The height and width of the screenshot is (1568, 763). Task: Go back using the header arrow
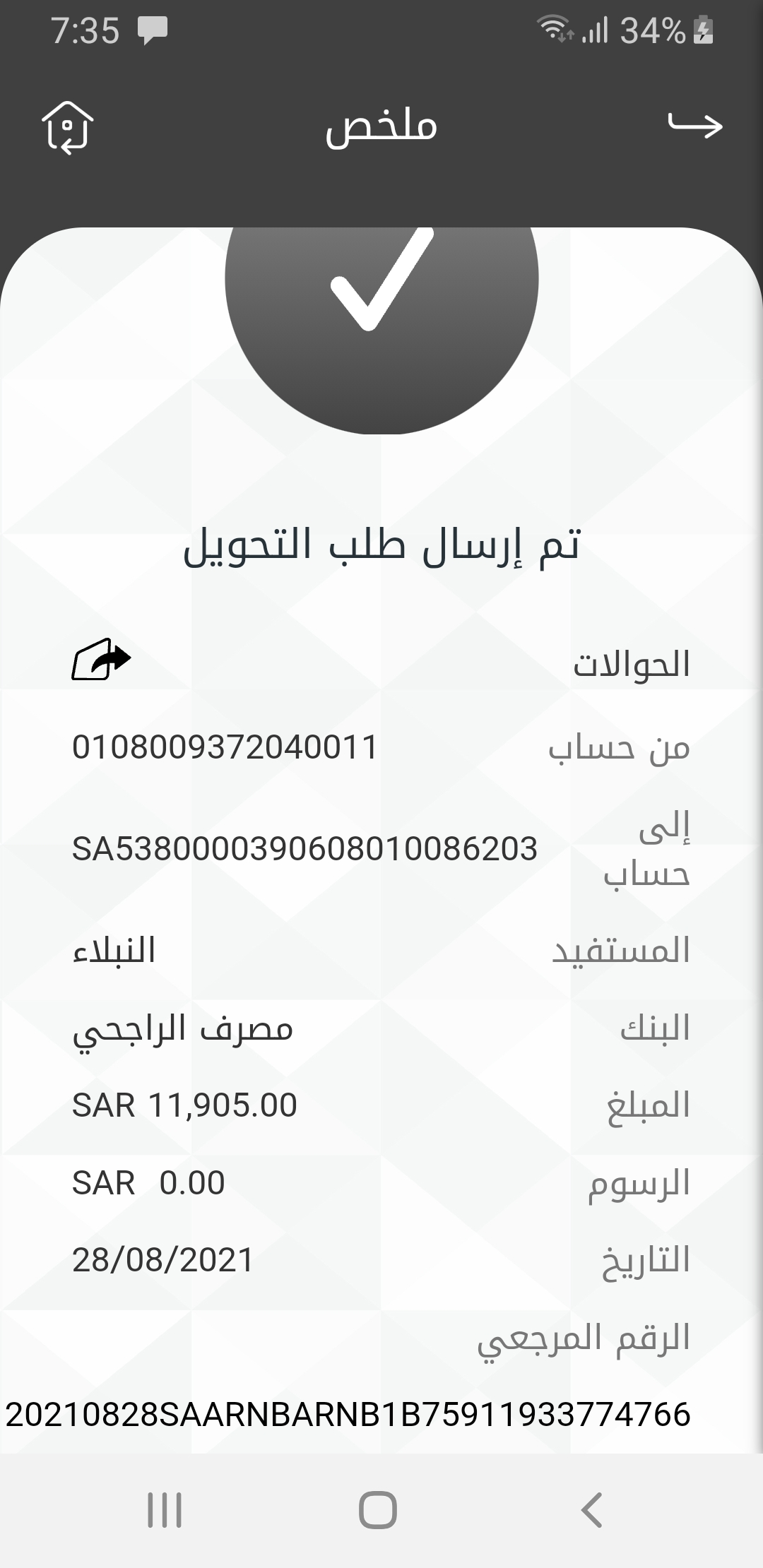point(695,125)
